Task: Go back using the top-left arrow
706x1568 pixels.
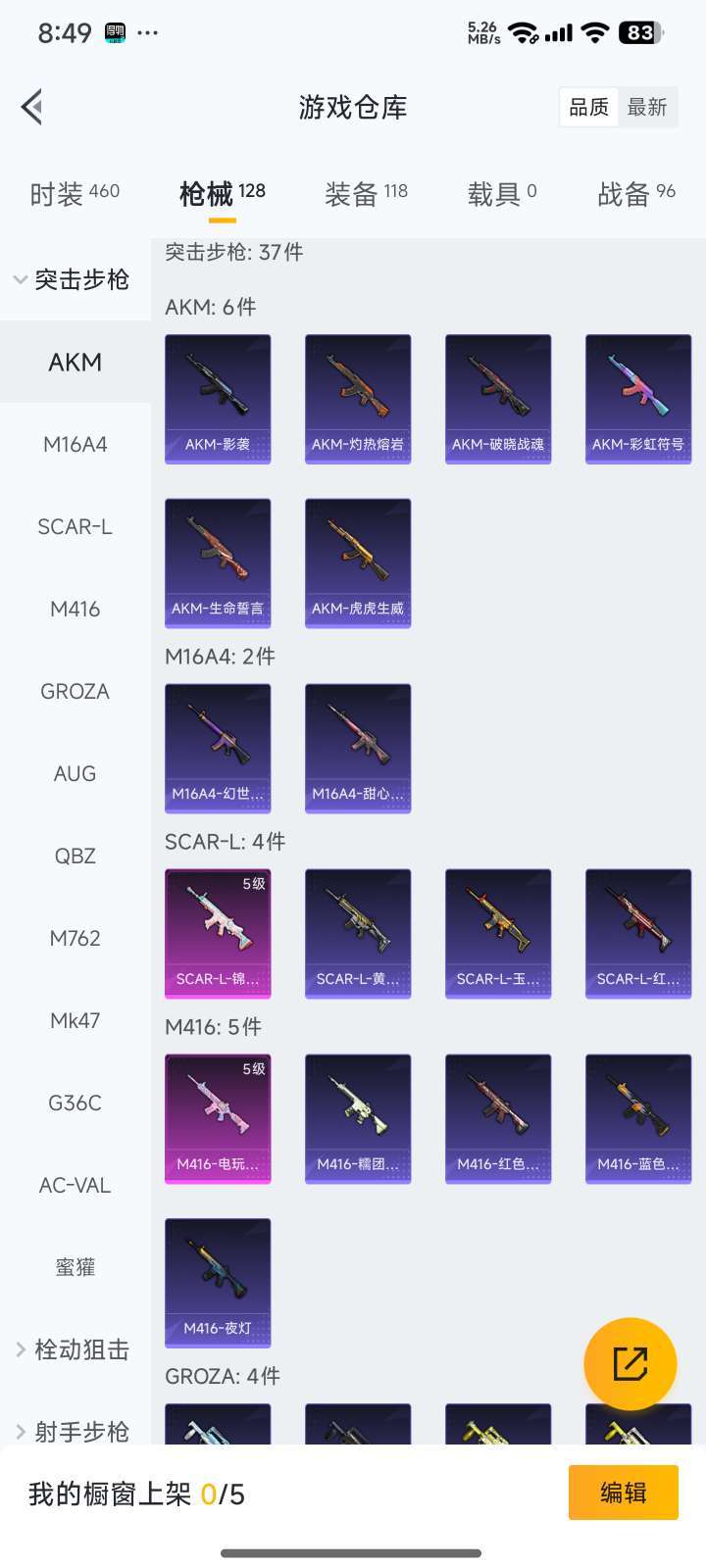Action: pos(31,107)
